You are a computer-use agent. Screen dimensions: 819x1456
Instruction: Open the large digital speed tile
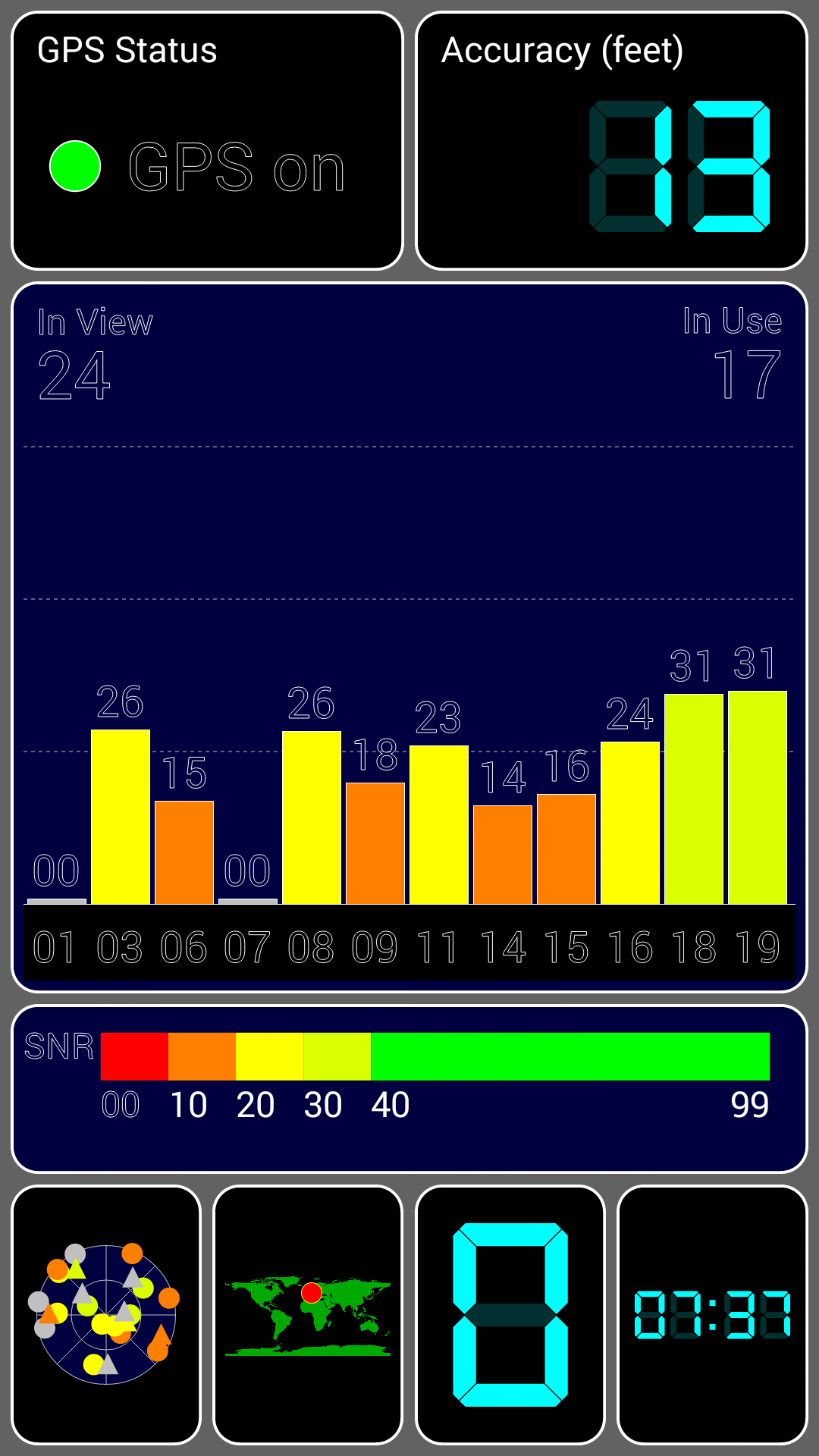coord(510,1315)
